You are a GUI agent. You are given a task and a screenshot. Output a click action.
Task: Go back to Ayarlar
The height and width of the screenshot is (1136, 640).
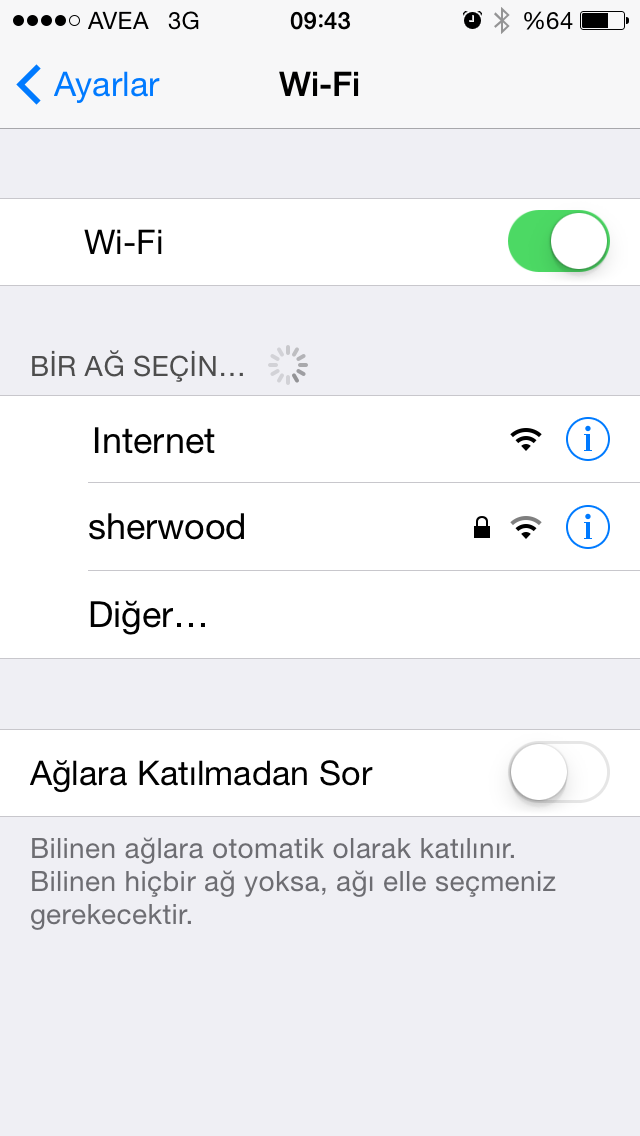(88, 85)
